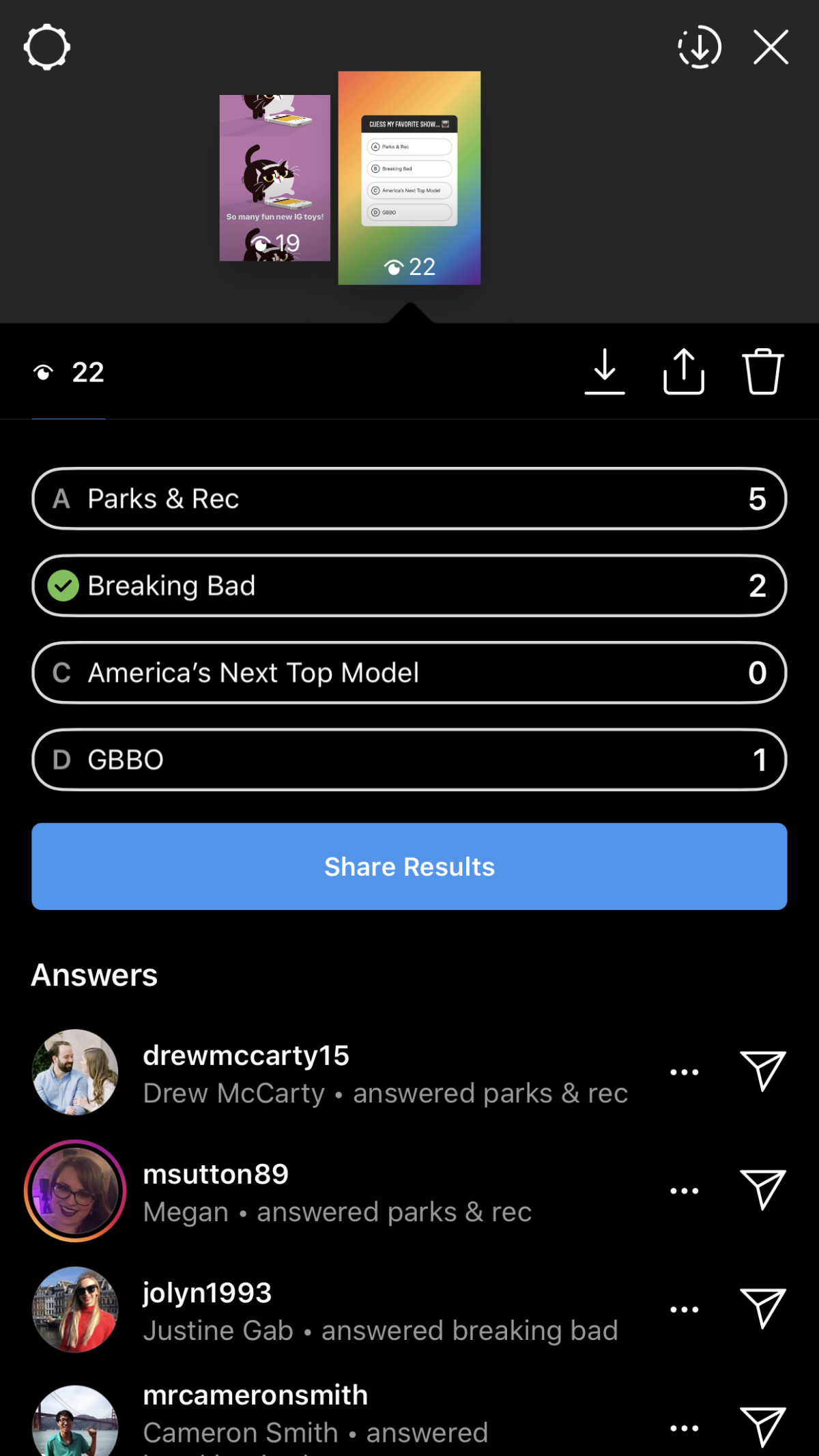Screen dimensions: 819x1456
Task: Open more options for msutton89
Action: click(685, 1190)
